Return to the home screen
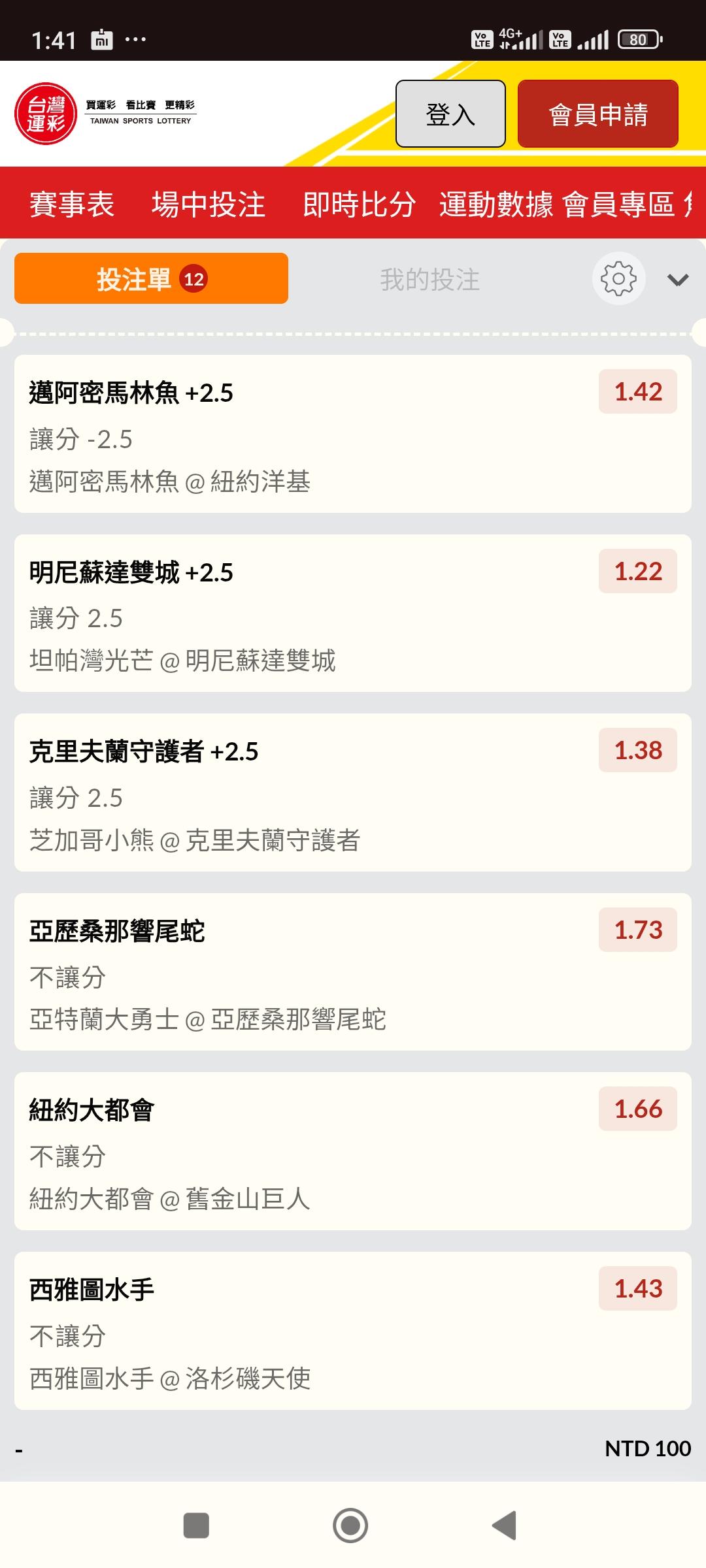The width and height of the screenshot is (706, 1568). point(350,1526)
